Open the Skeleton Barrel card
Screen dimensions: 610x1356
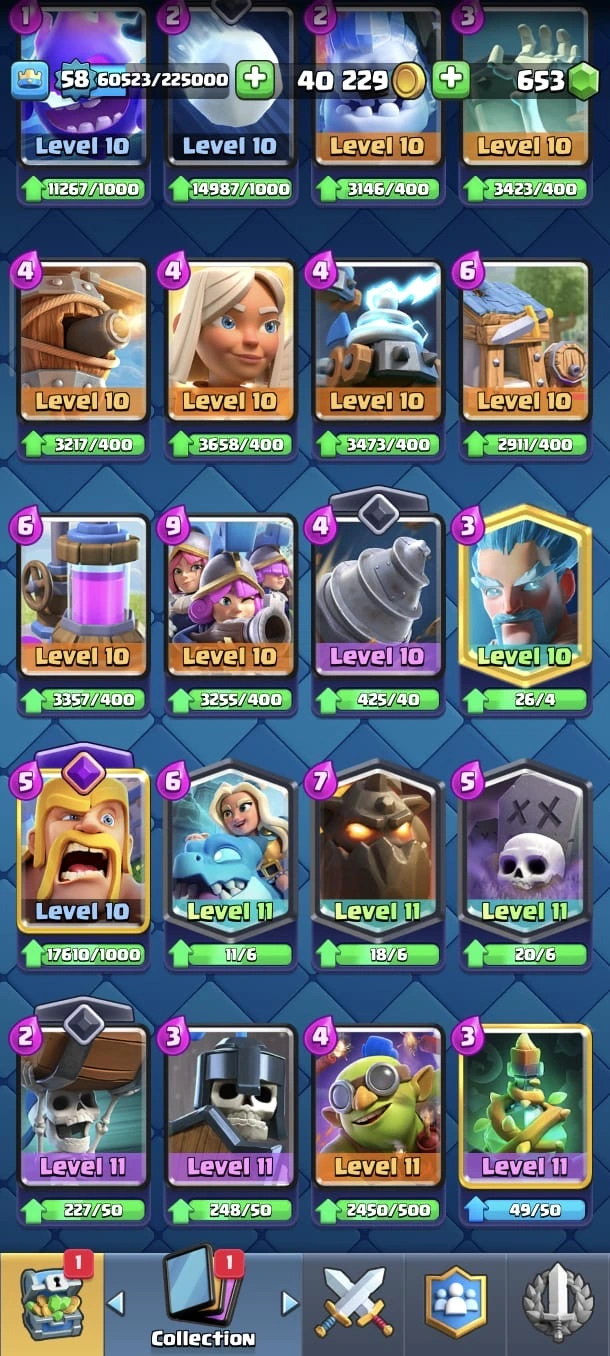pyautogui.click(x=82, y=1105)
